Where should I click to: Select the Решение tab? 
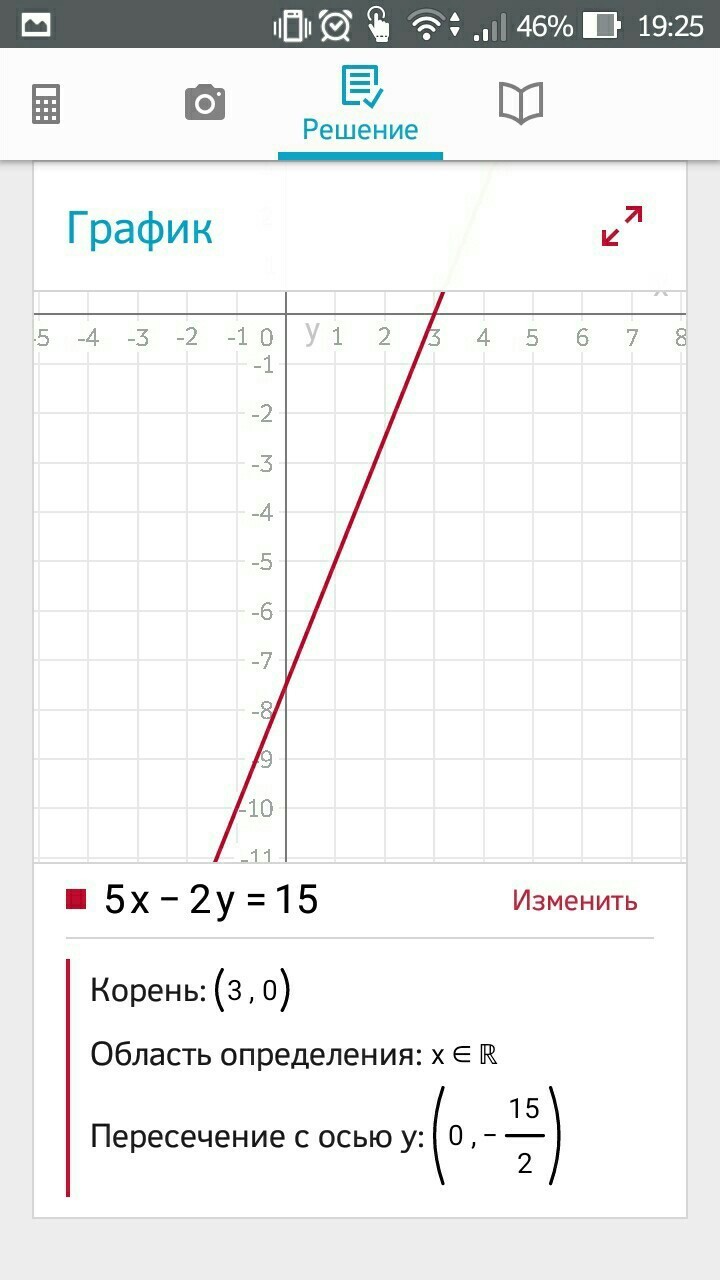(360, 105)
